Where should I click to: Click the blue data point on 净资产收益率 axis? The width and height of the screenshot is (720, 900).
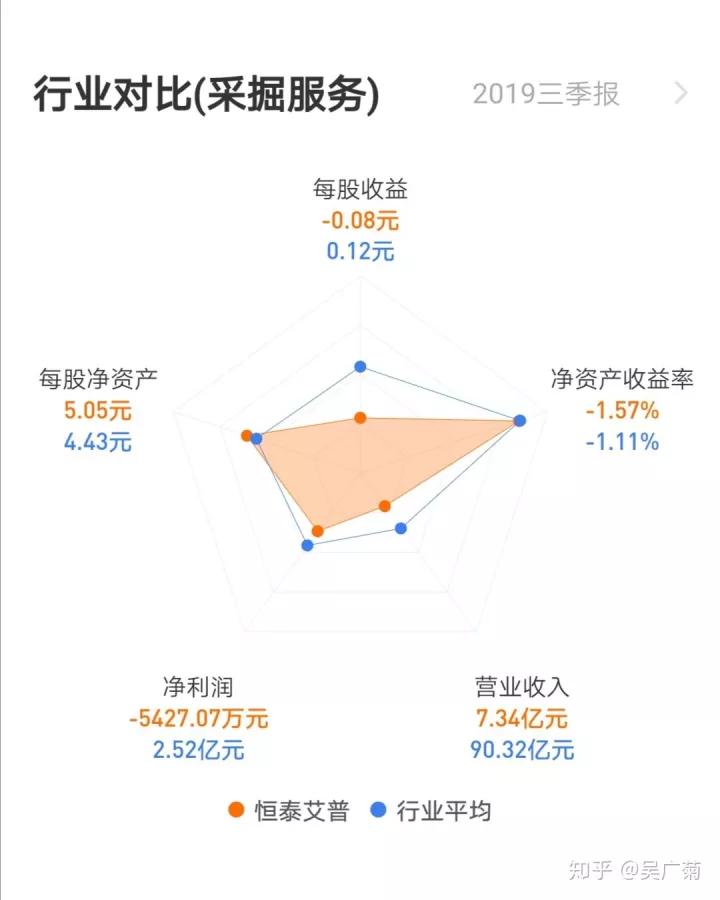coord(520,421)
